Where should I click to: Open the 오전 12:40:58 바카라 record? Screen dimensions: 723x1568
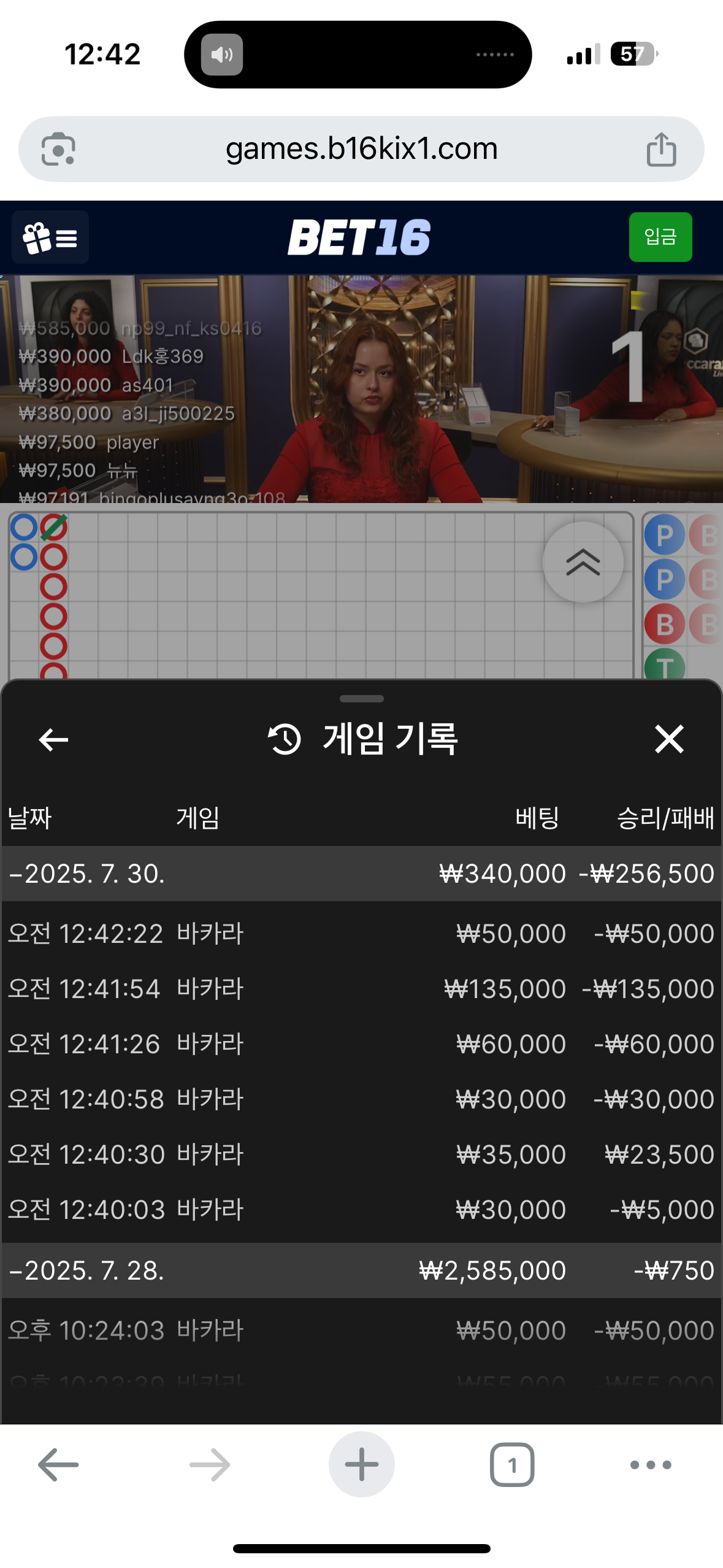(x=361, y=1099)
